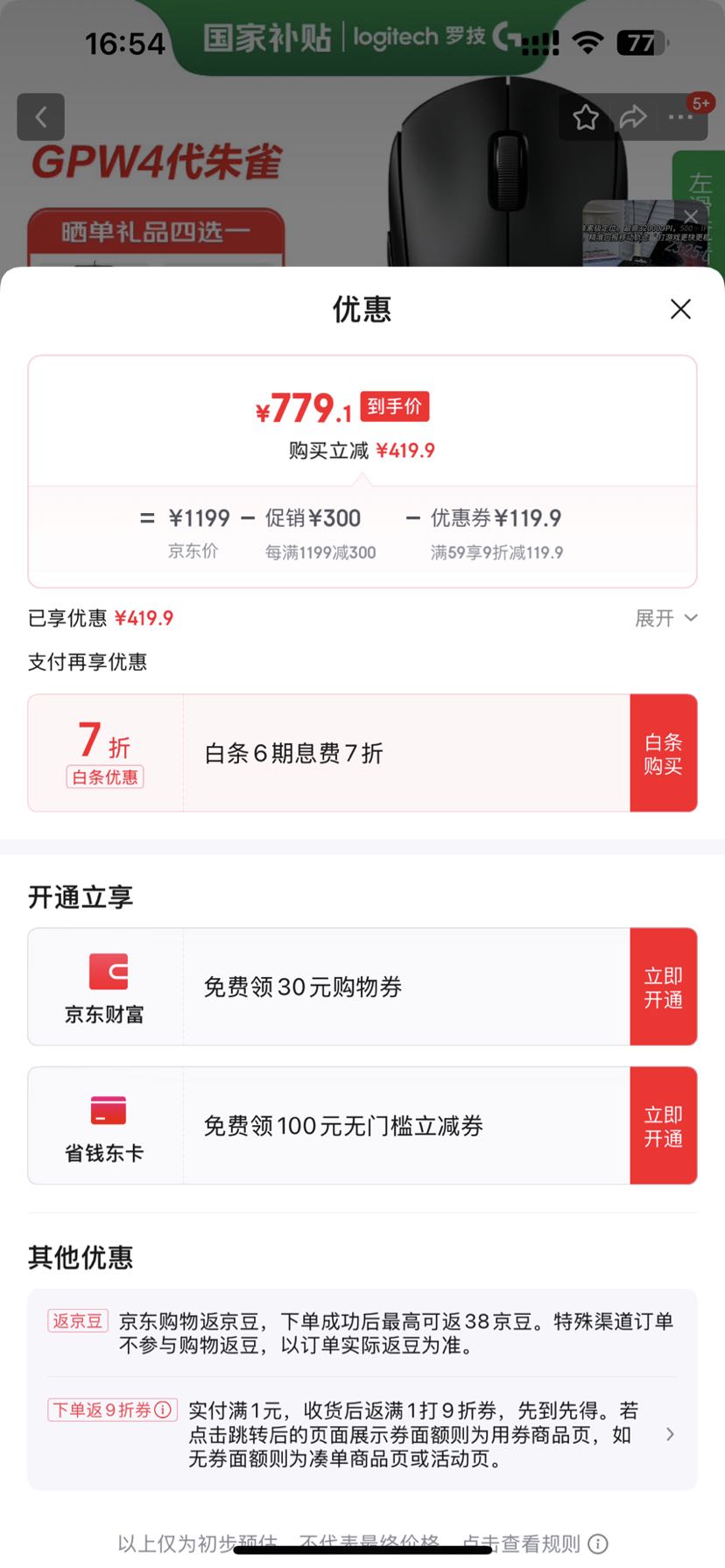The width and height of the screenshot is (725, 1568).
Task: Tap the 5+ notification badge
Action: pyautogui.click(x=700, y=102)
